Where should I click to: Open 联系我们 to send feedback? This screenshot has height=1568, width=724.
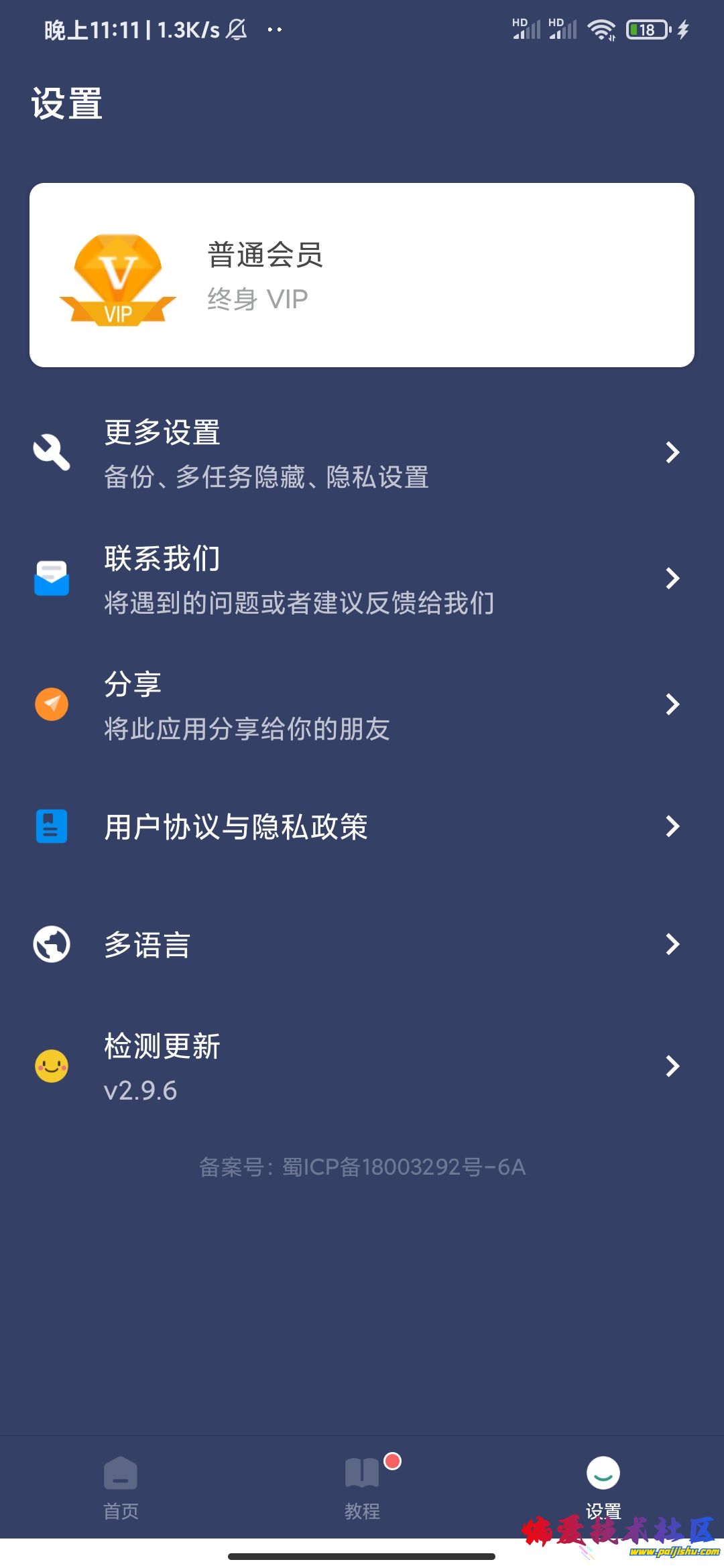(x=362, y=579)
